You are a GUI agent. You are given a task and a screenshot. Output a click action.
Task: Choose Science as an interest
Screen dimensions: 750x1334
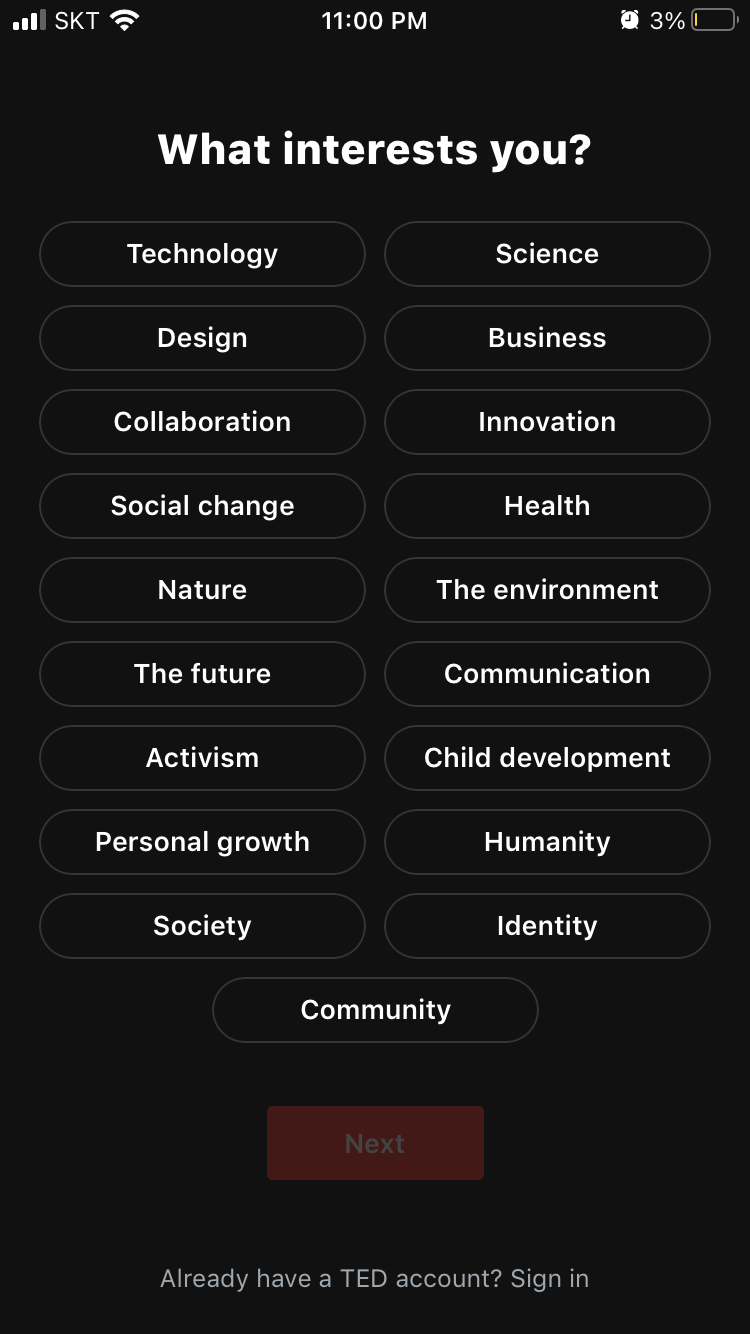547,254
